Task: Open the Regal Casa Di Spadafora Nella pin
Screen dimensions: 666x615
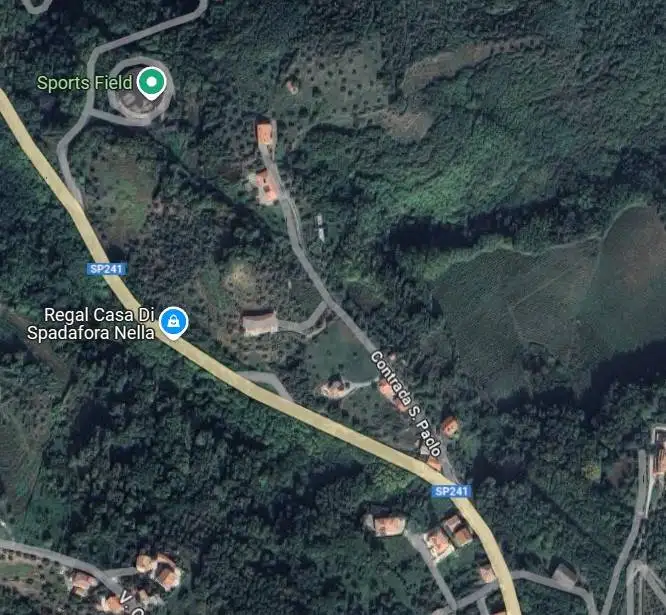Action: (x=174, y=321)
